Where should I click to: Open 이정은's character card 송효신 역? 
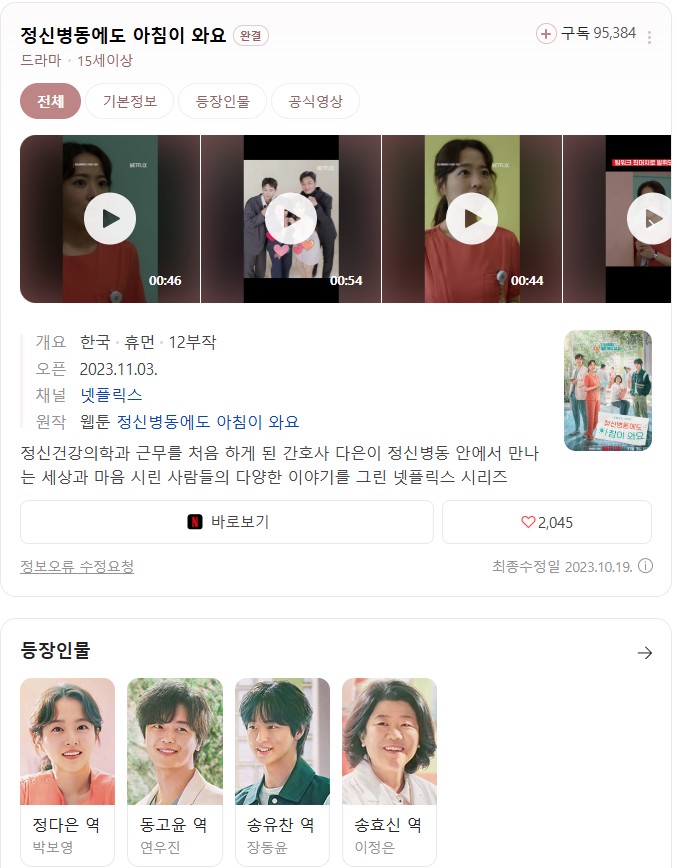tap(389, 770)
